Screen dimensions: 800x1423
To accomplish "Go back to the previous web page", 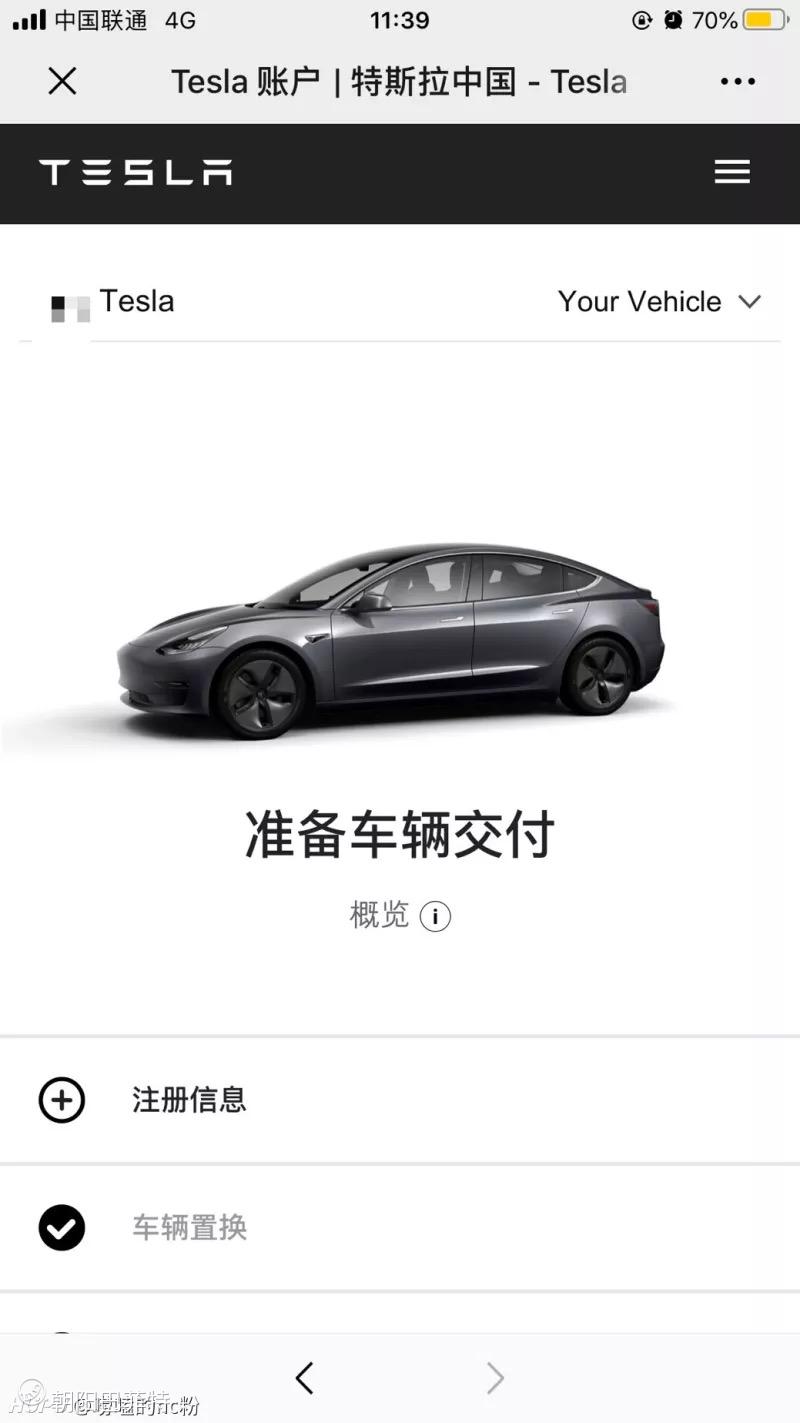I will [x=305, y=1379].
